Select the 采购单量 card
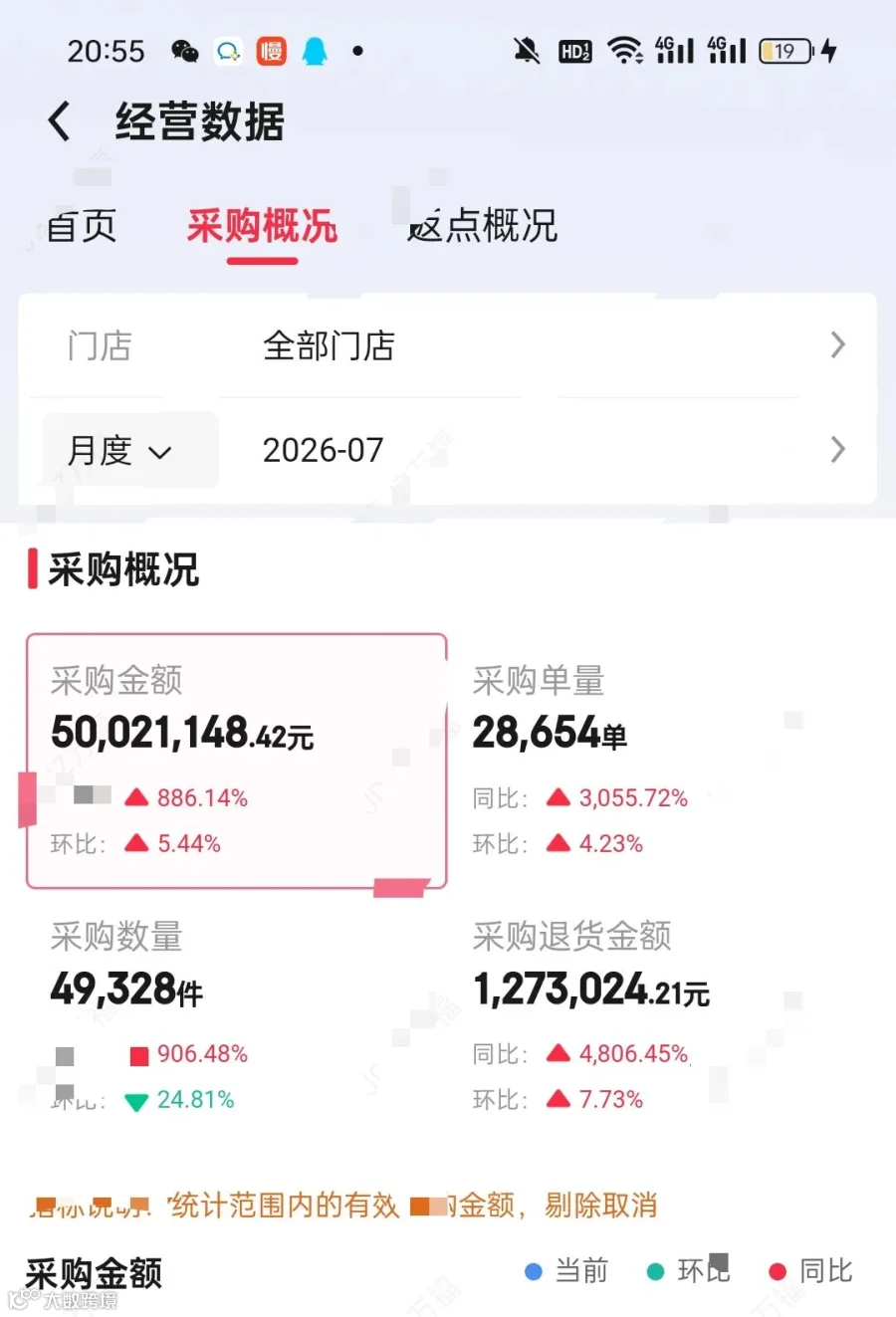 click(658, 761)
